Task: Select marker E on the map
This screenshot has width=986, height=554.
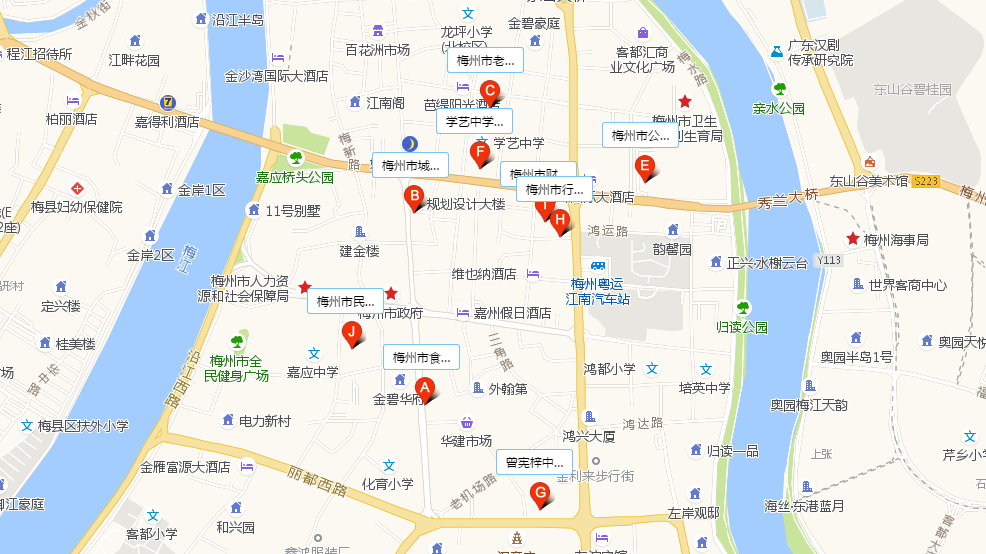Action: pyautogui.click(x=645, y=167)
